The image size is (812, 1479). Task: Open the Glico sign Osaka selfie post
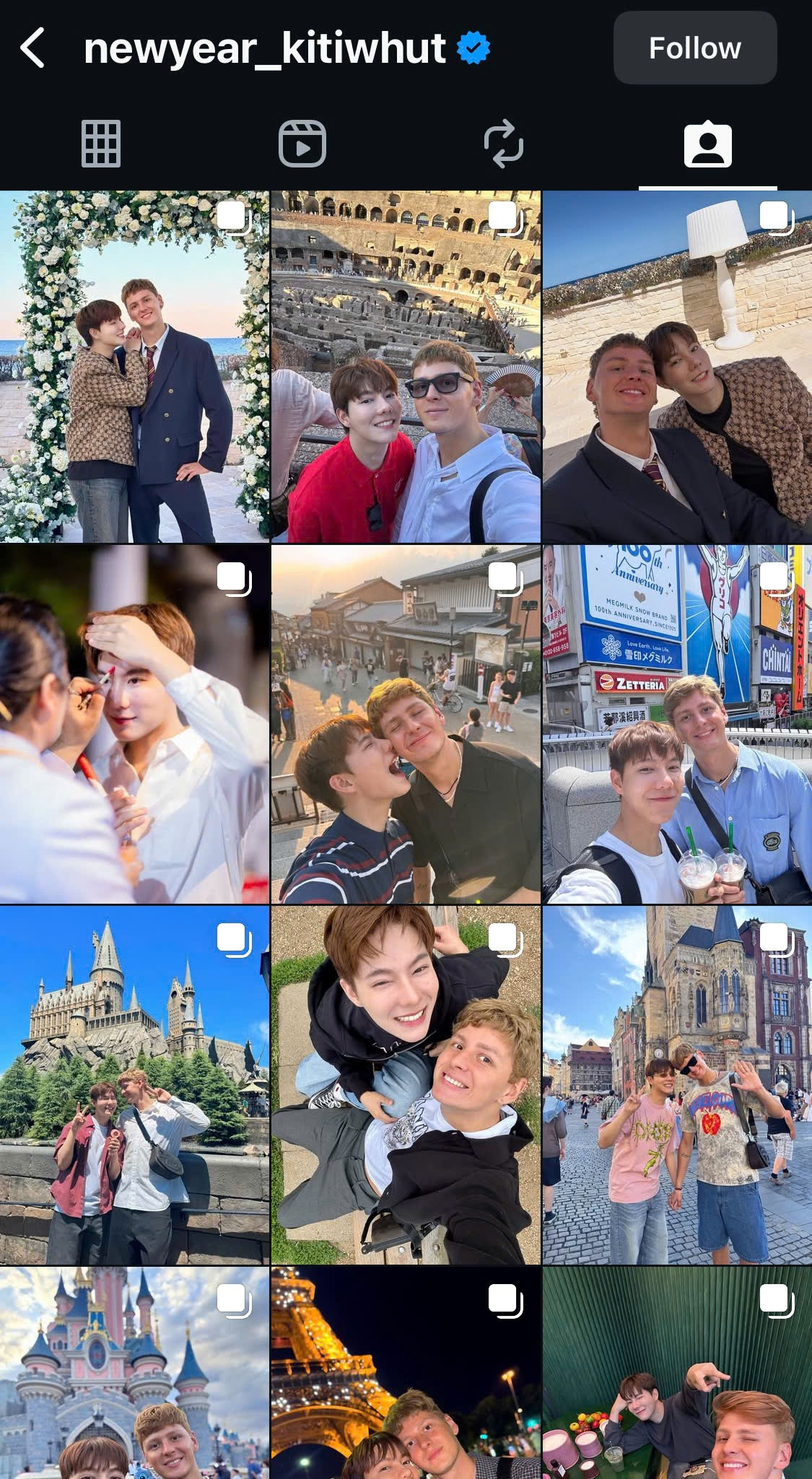point(677,724)
